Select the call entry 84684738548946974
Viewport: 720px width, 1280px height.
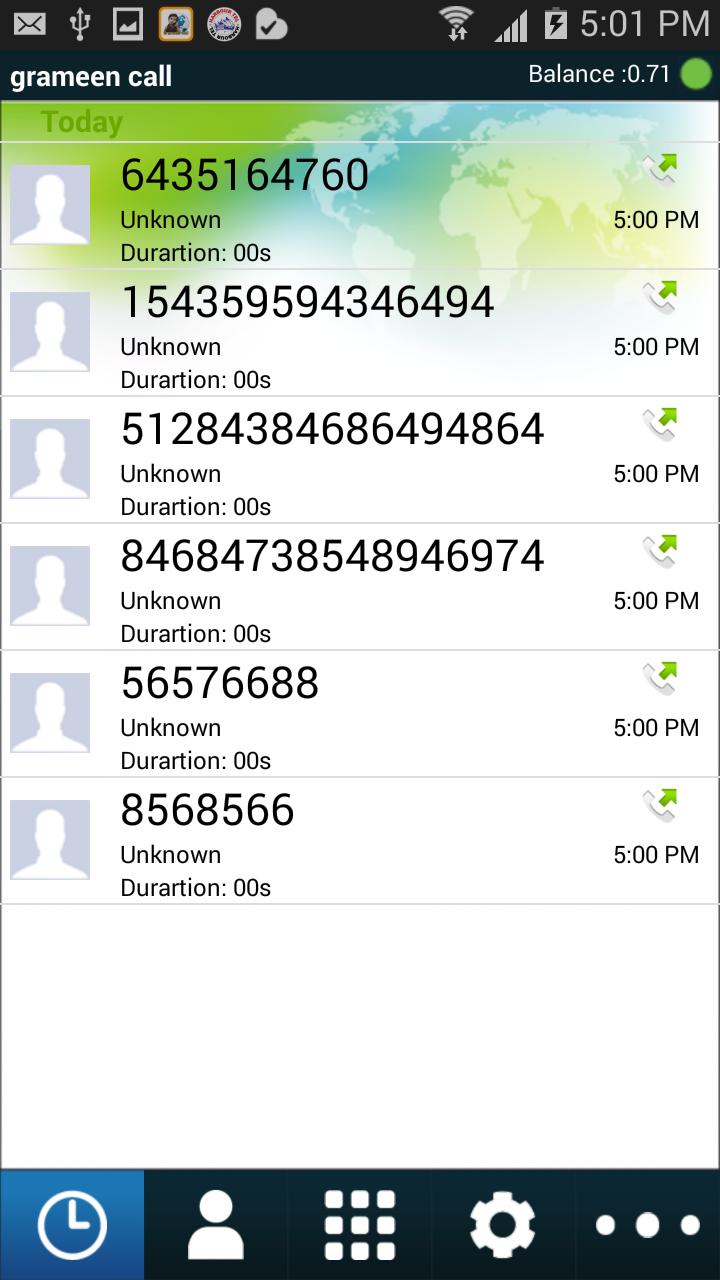pos(330,582)
